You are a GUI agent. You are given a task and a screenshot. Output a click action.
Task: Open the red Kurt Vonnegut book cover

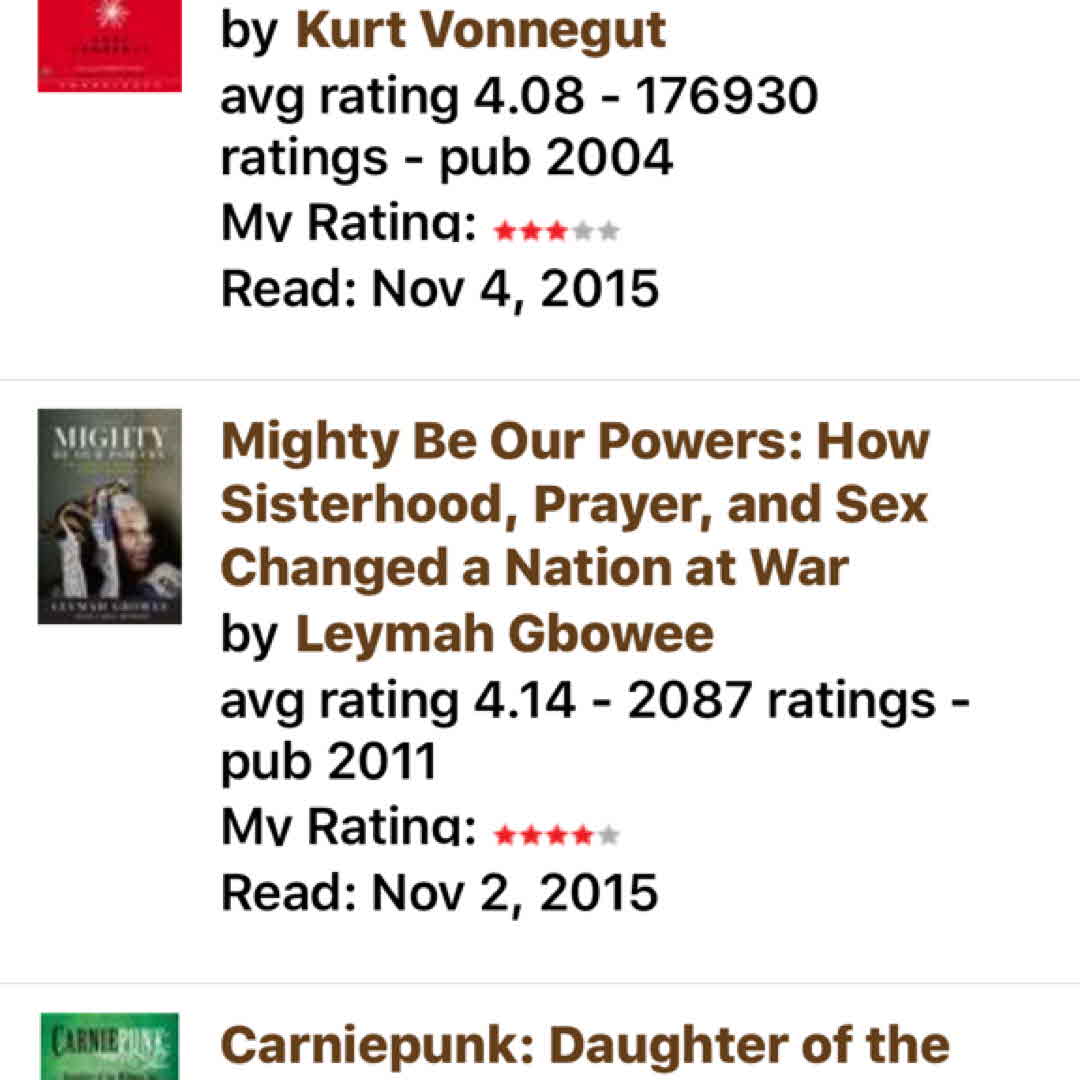pos(110,45)
